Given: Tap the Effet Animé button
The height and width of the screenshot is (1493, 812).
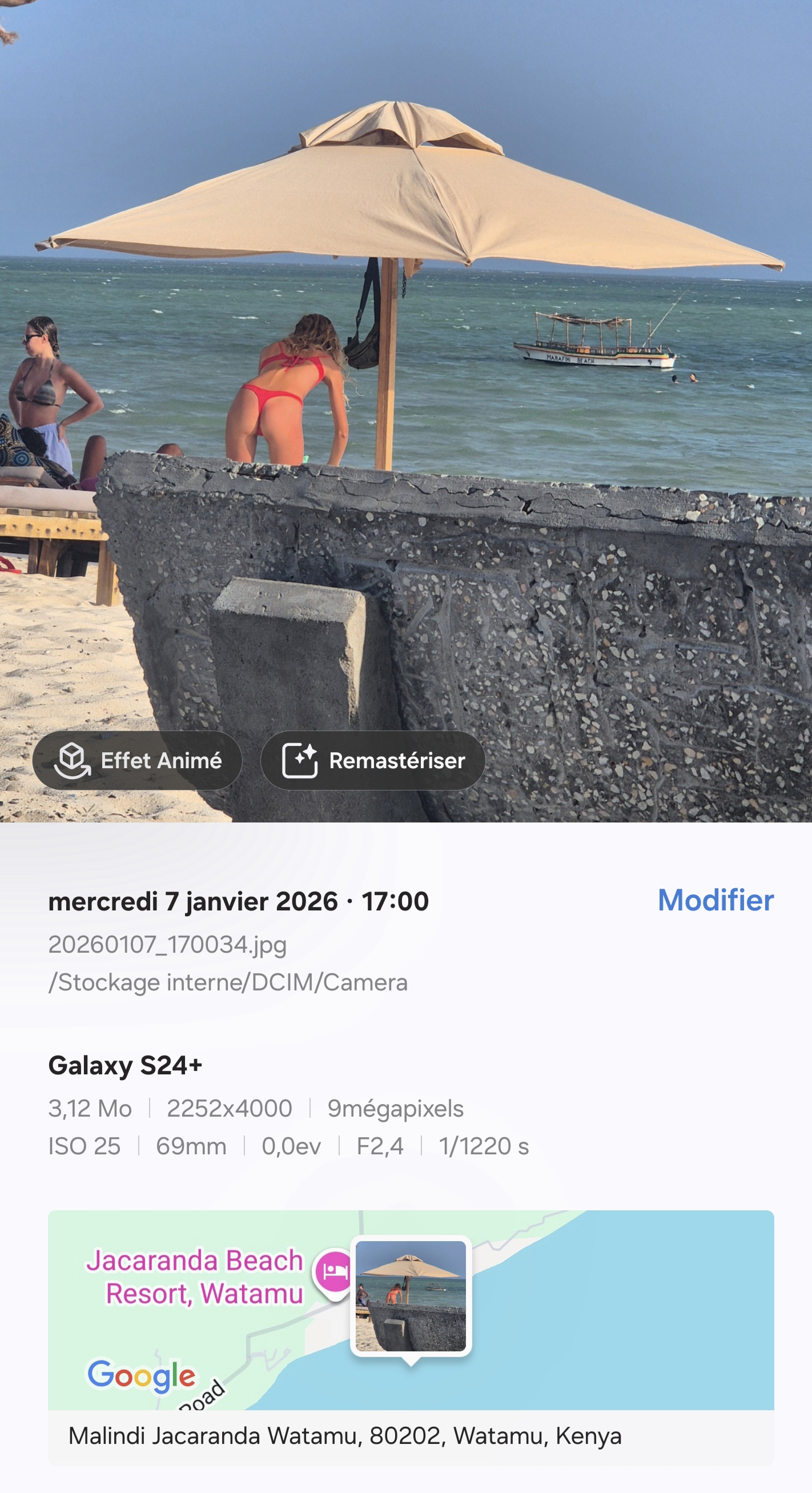Looking at the screenshot, I should tap(138, 760).
